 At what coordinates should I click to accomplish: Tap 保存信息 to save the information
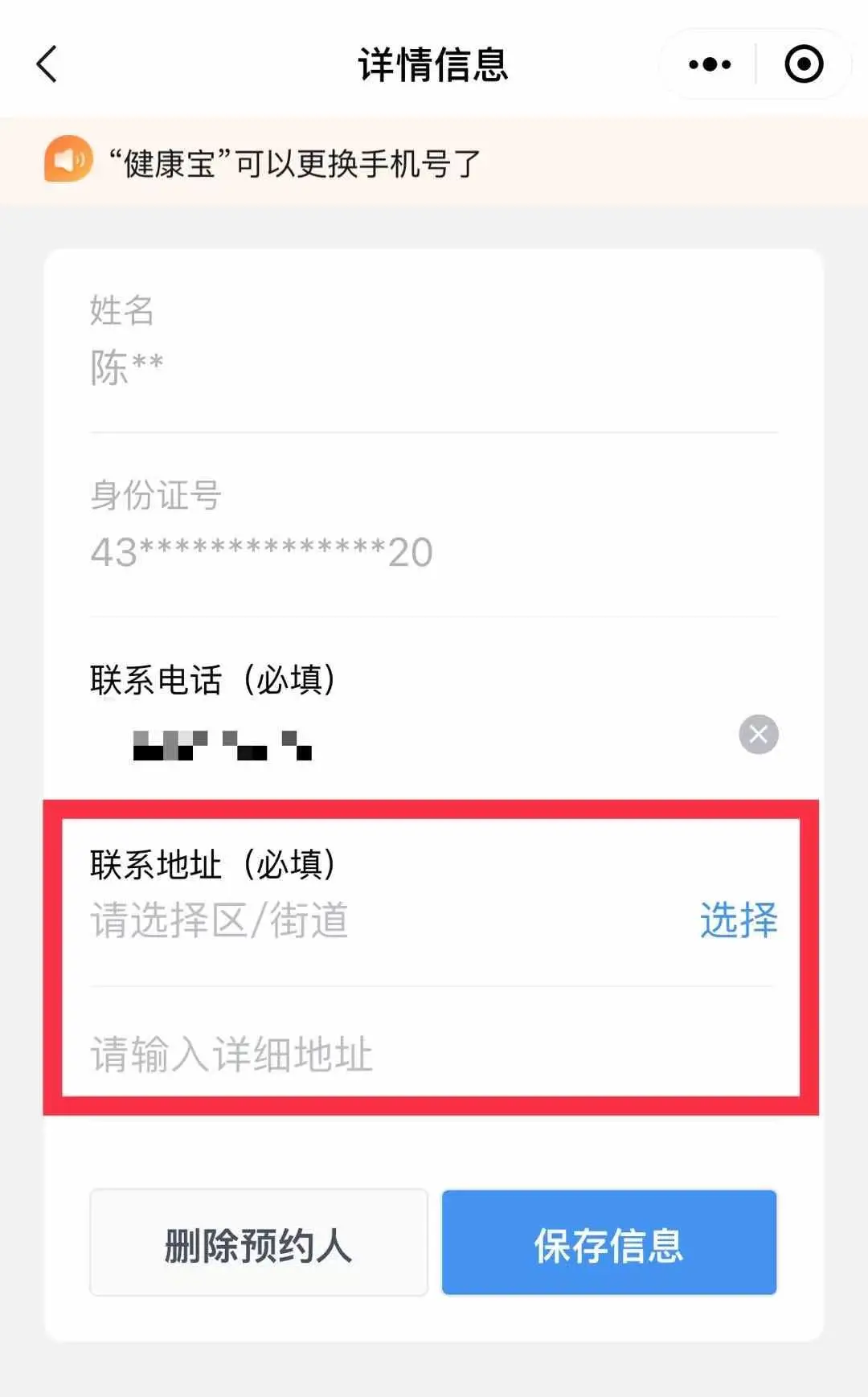pyautogui.click(x=608, y=1243)
